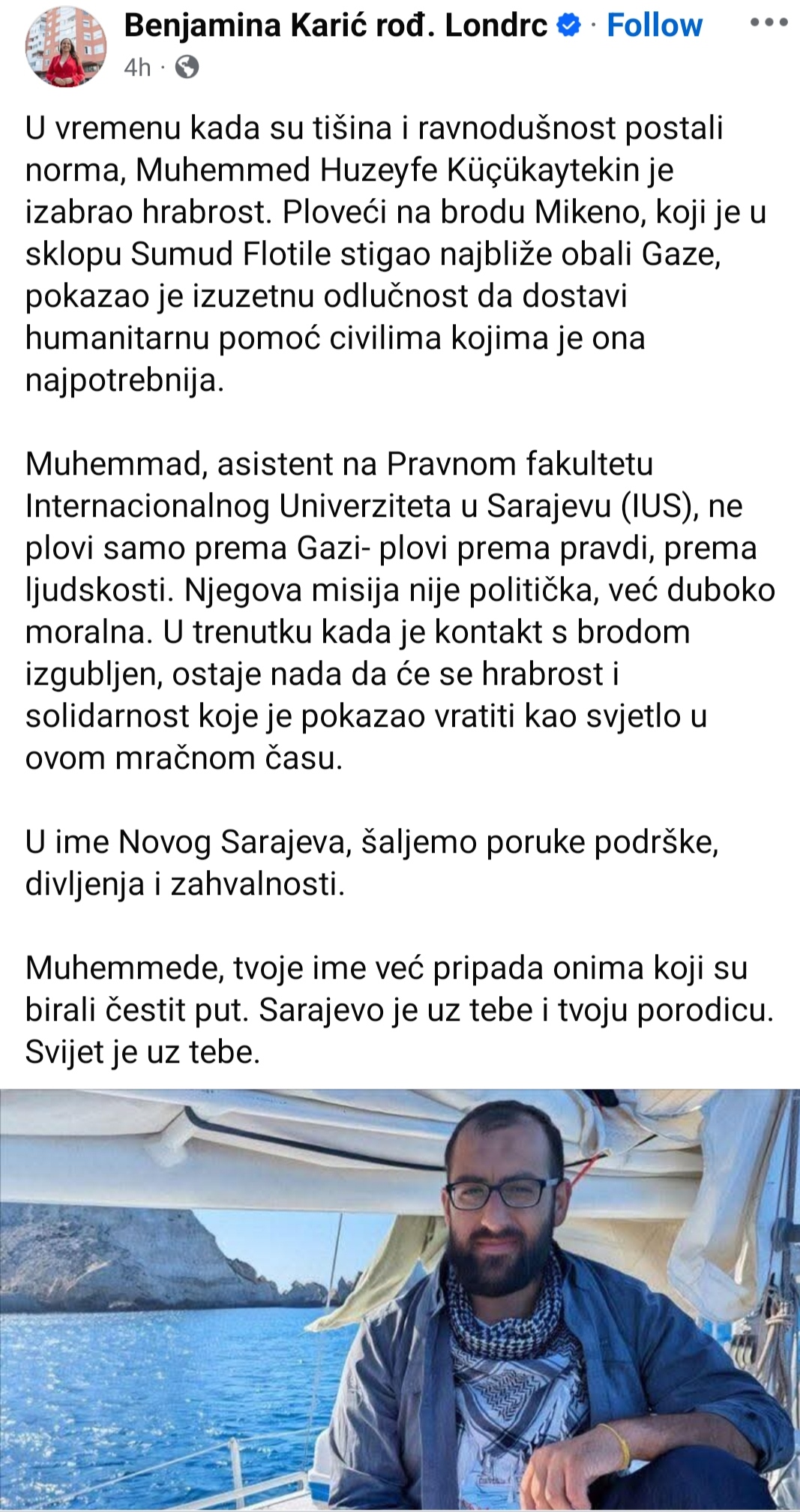Open Benjamina Karić's profile picture
This screenshot has width=800, height=1512.
pyautogui.click(x=66, y=46)
